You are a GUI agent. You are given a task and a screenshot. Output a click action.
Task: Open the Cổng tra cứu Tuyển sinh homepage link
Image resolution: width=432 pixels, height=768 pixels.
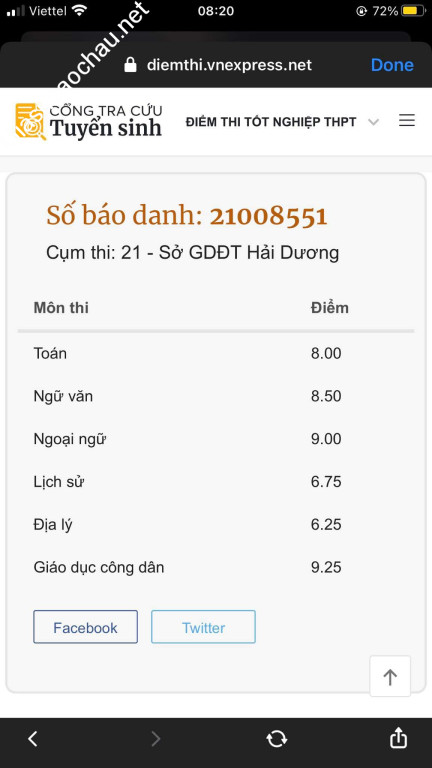click(89, 121)
